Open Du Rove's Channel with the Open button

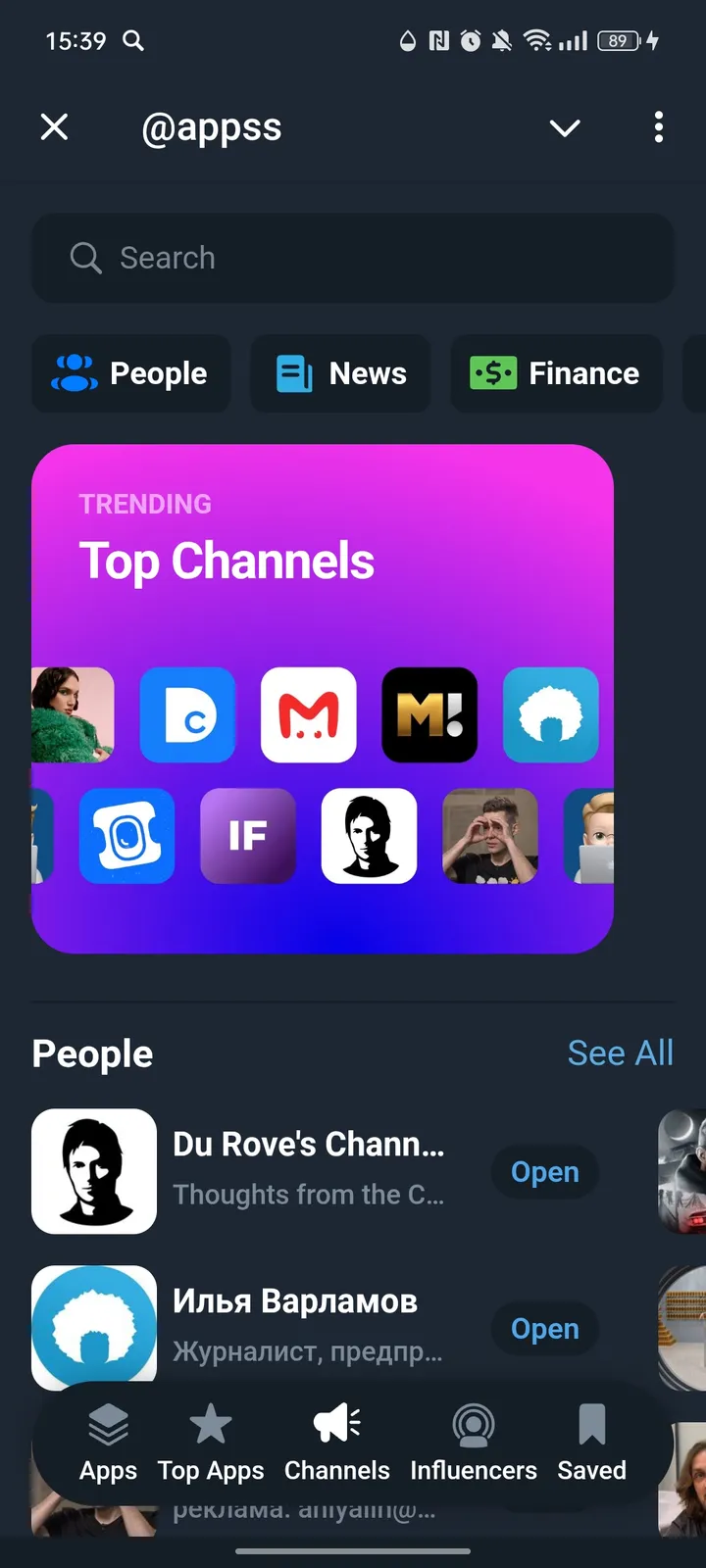[544, 1172]
